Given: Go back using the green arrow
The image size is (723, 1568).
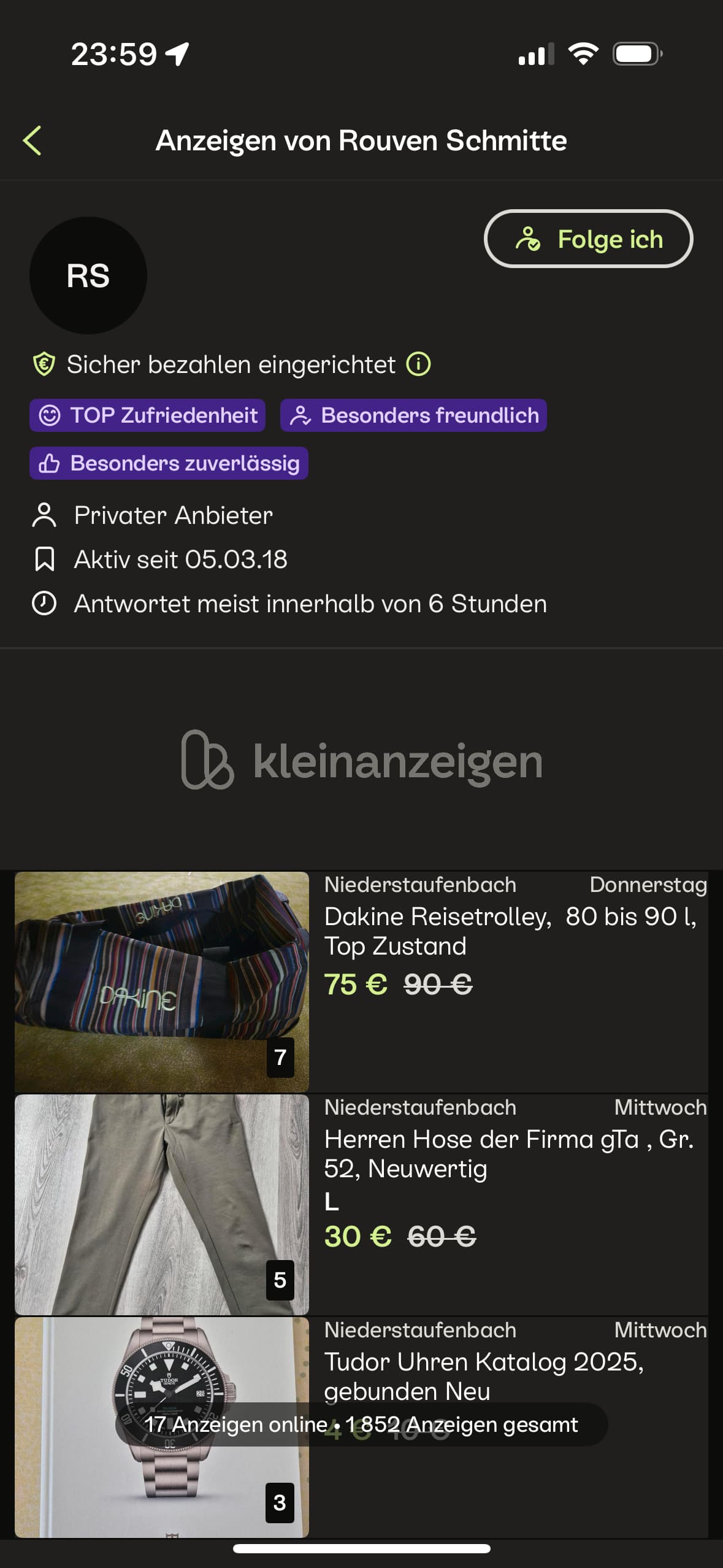Looking at the screenshot, I should point(32,140).
